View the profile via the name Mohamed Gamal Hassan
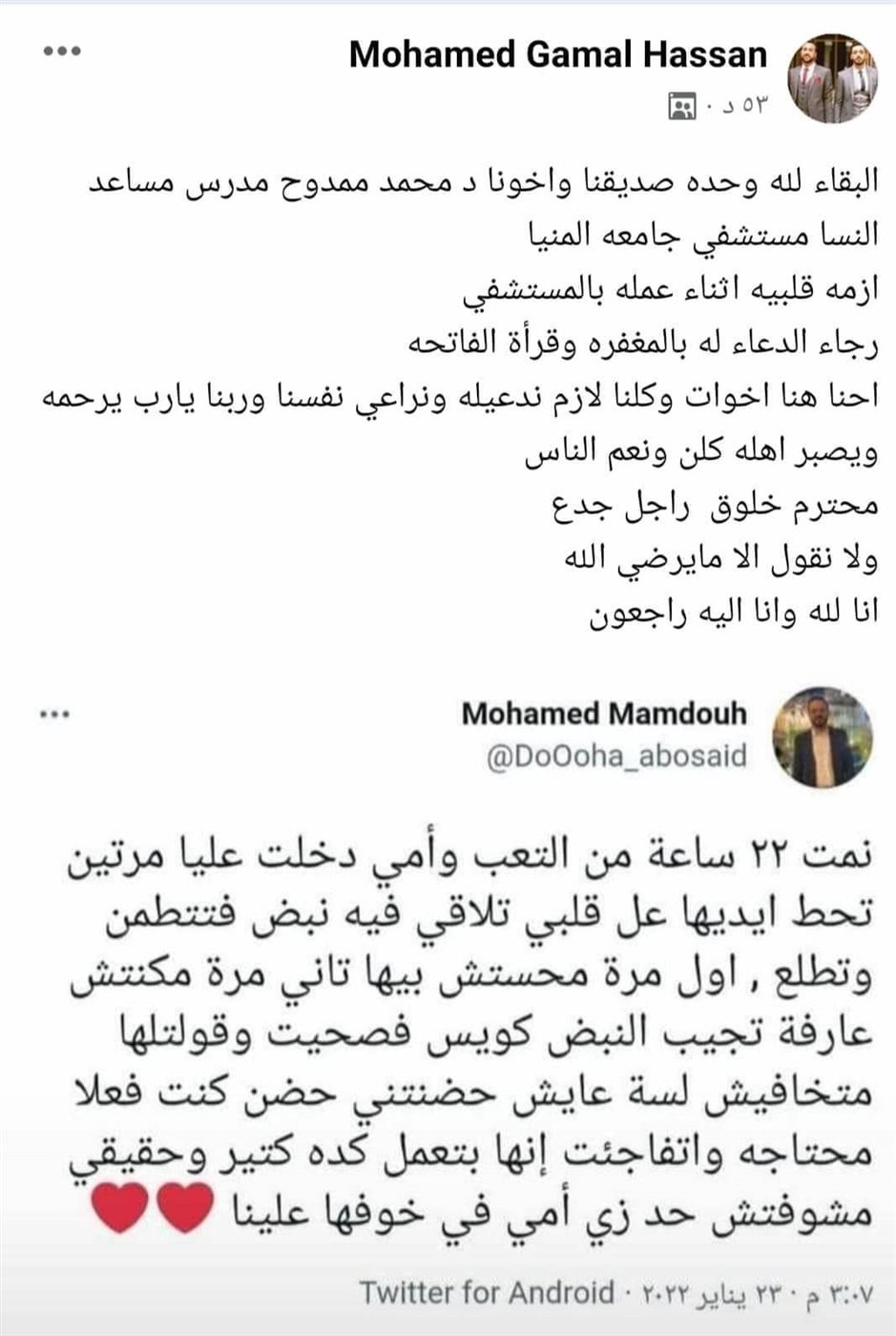The width and height of the screenshot is (896, 1336). [557, 54]
